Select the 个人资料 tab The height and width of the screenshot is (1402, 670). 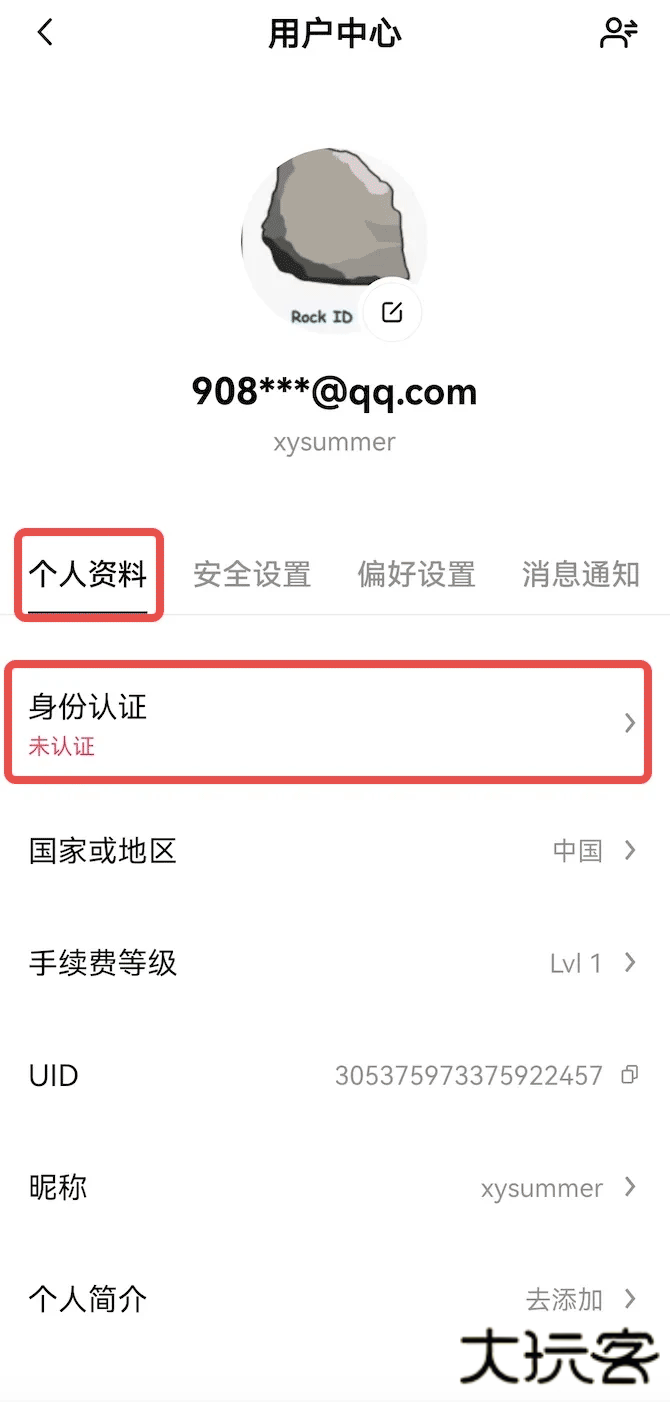pyautogui.click(x=88, y=575)
